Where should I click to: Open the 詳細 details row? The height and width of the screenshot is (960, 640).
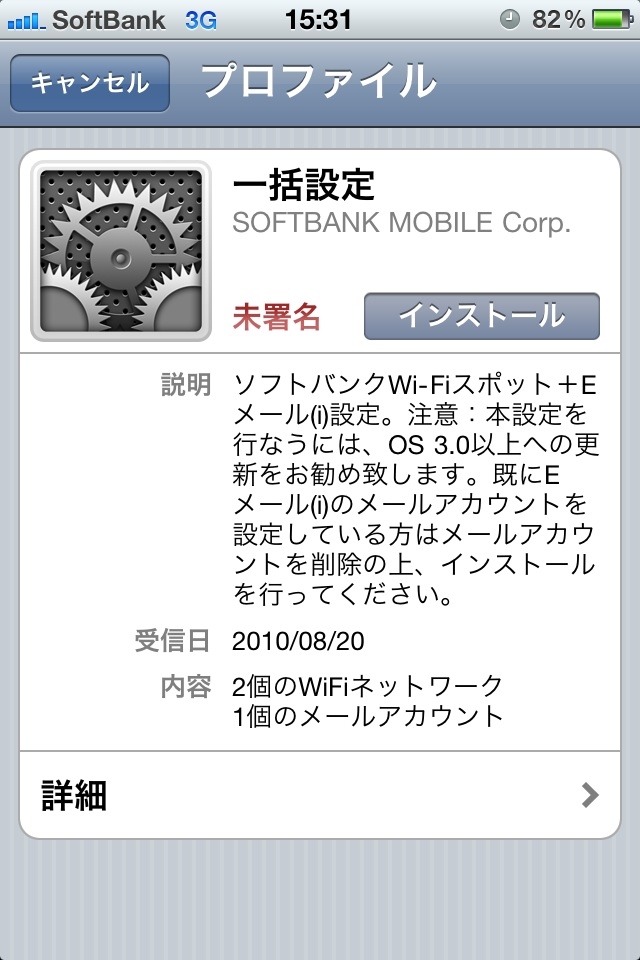(x=320, y=795)
